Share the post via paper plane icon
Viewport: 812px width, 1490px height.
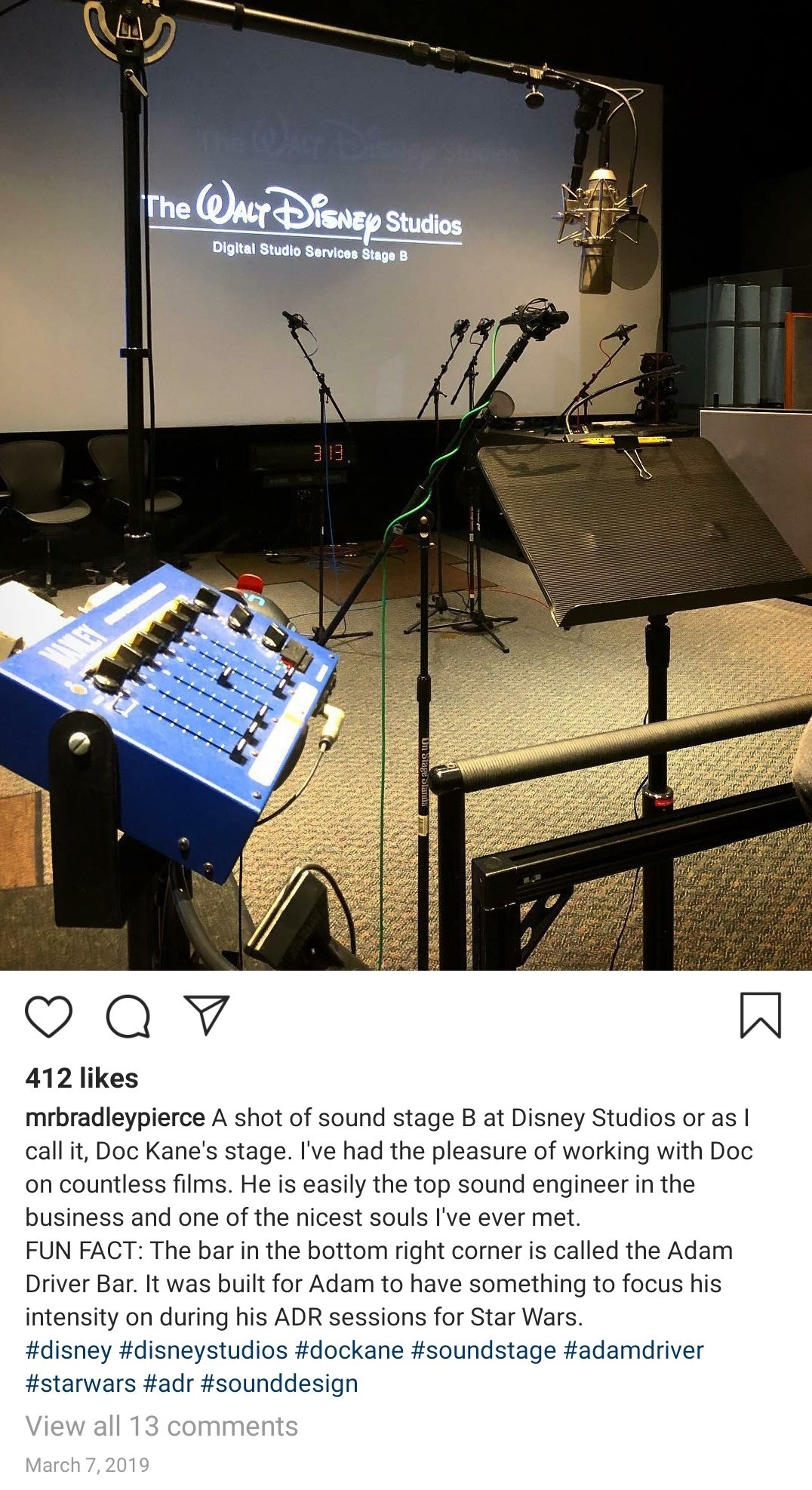206,1015
